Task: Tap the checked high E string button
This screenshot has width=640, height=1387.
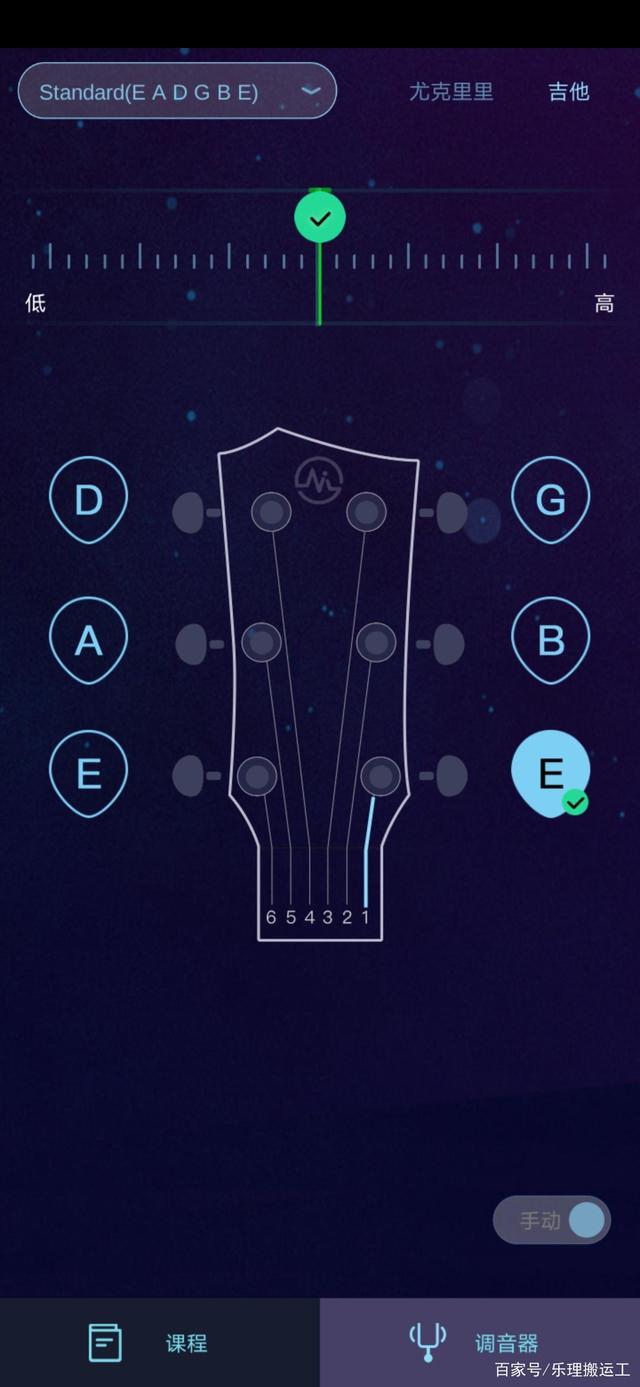Action: click(x=551, y=773)
